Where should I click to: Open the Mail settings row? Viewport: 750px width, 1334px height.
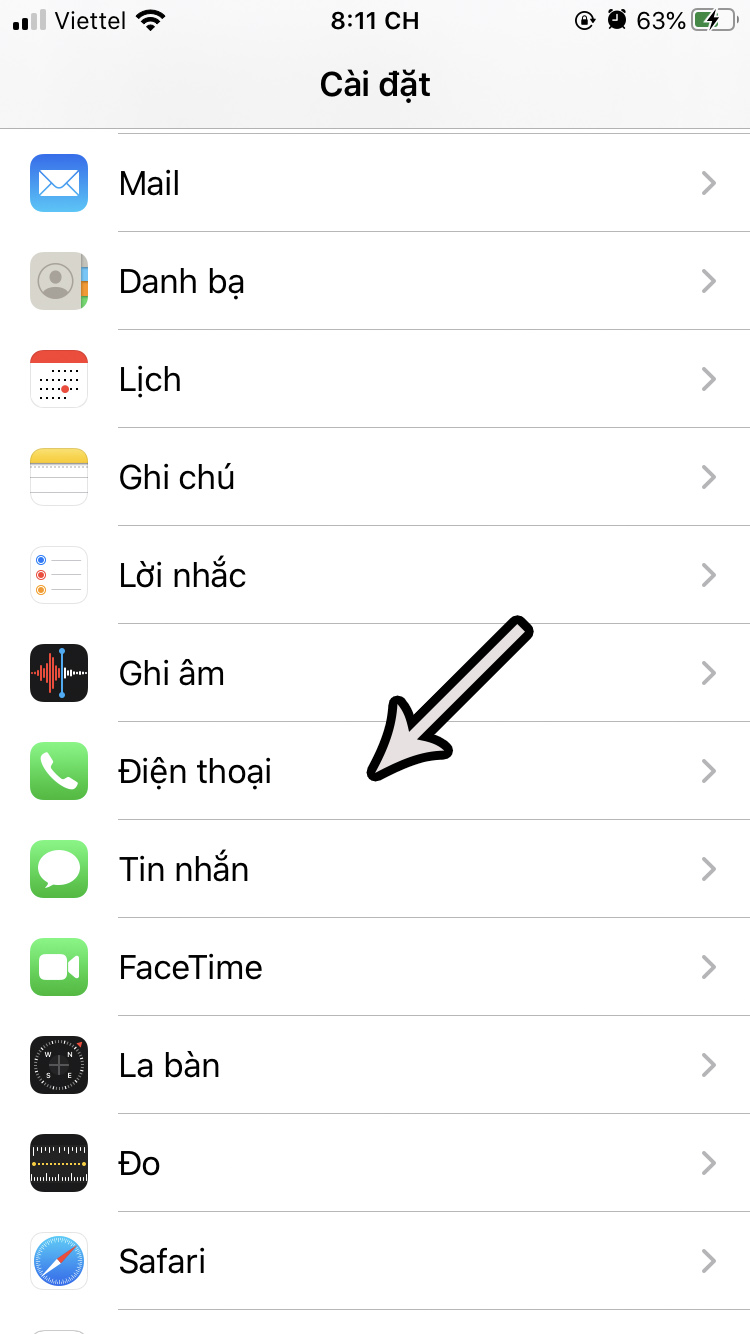(x=375, y=183)
